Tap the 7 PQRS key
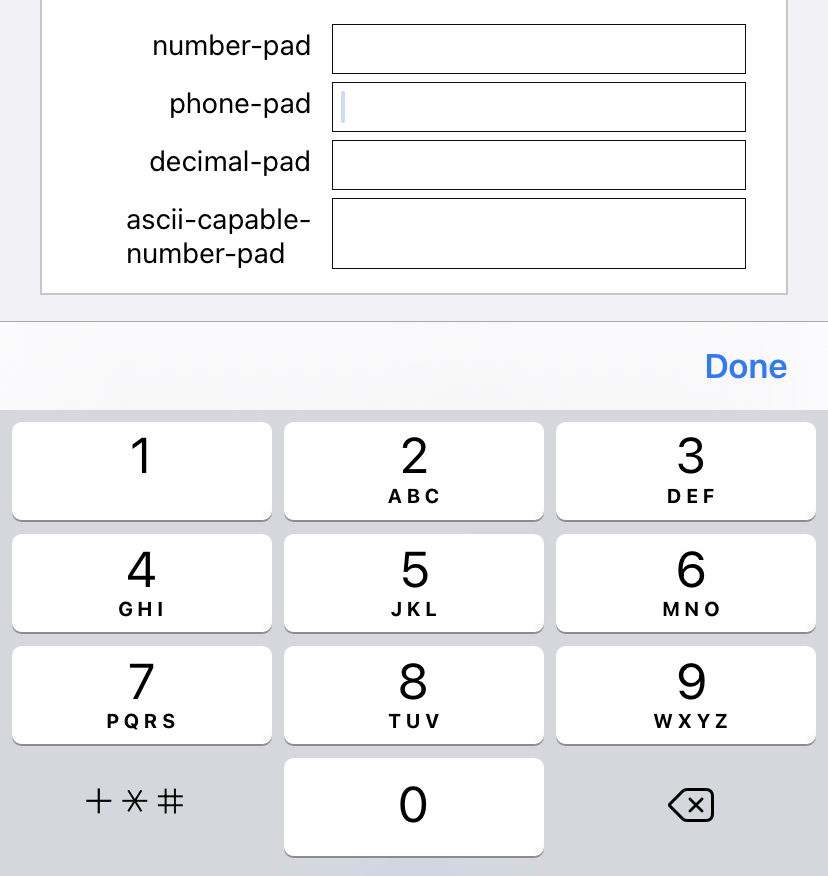Screen dimensions: 828x876 142,694
